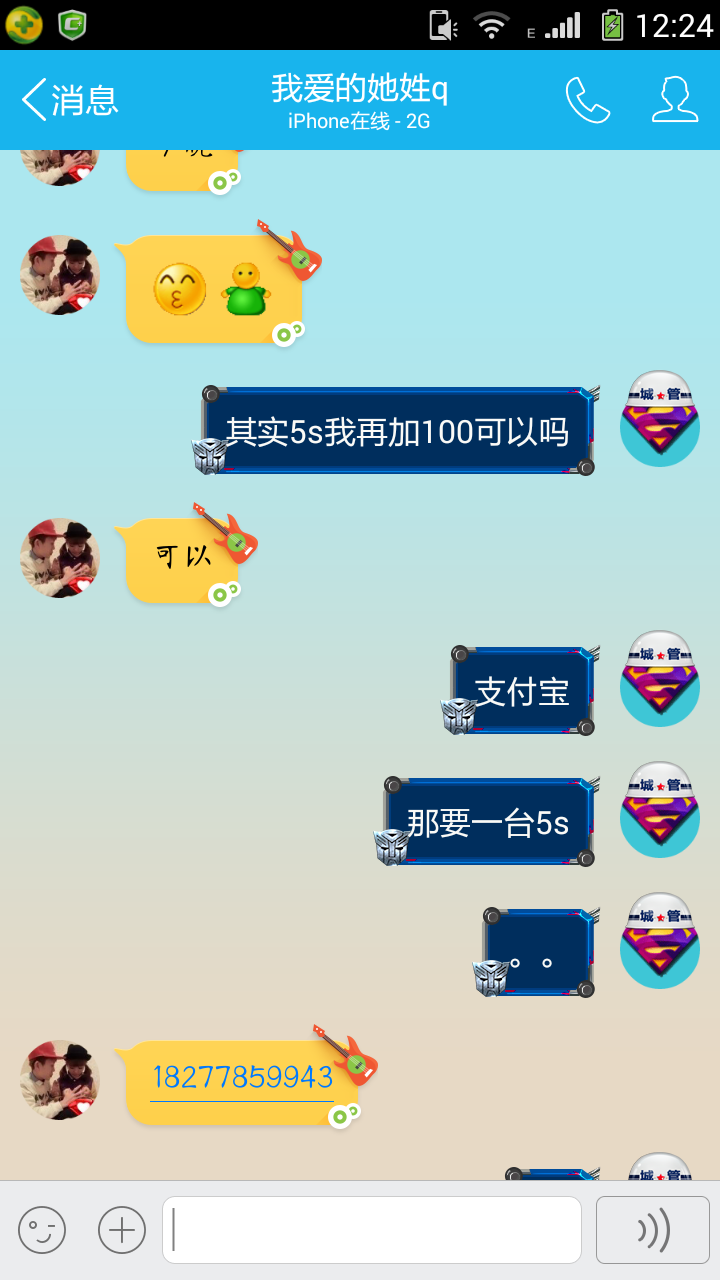Screen dimensions: 720x1280
Task: Tap the phone number link 18277859943
Action: coord(242,1077)
